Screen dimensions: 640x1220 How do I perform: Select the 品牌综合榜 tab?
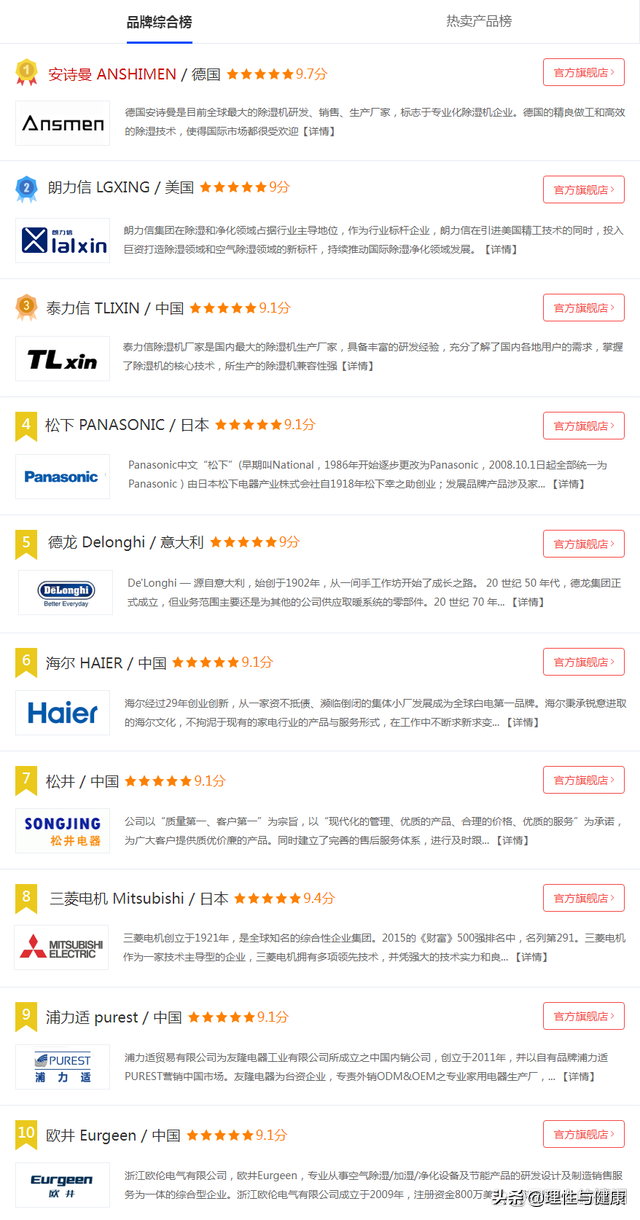(159, 21)
